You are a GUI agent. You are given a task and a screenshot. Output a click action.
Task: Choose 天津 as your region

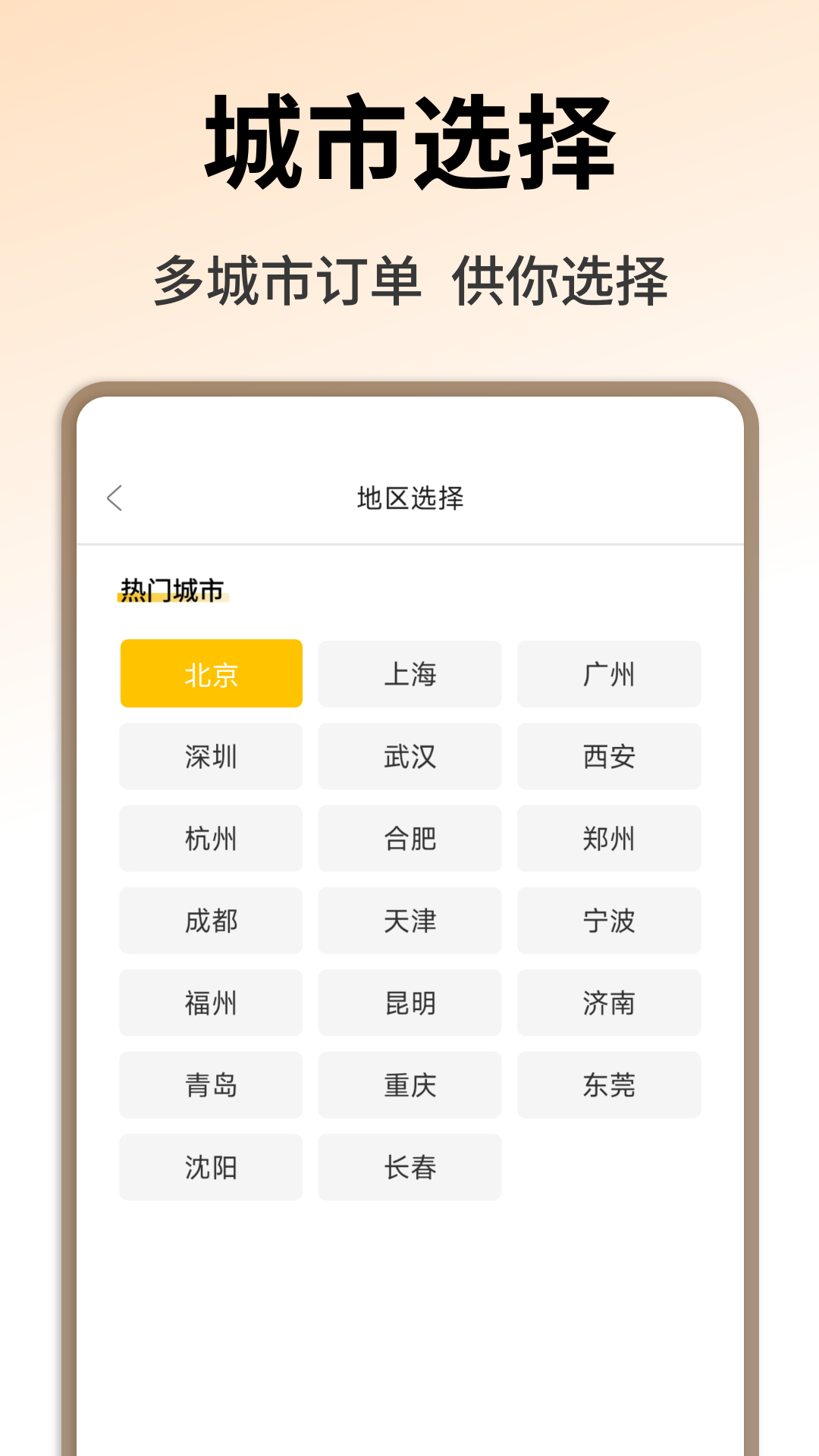point(409,921)
